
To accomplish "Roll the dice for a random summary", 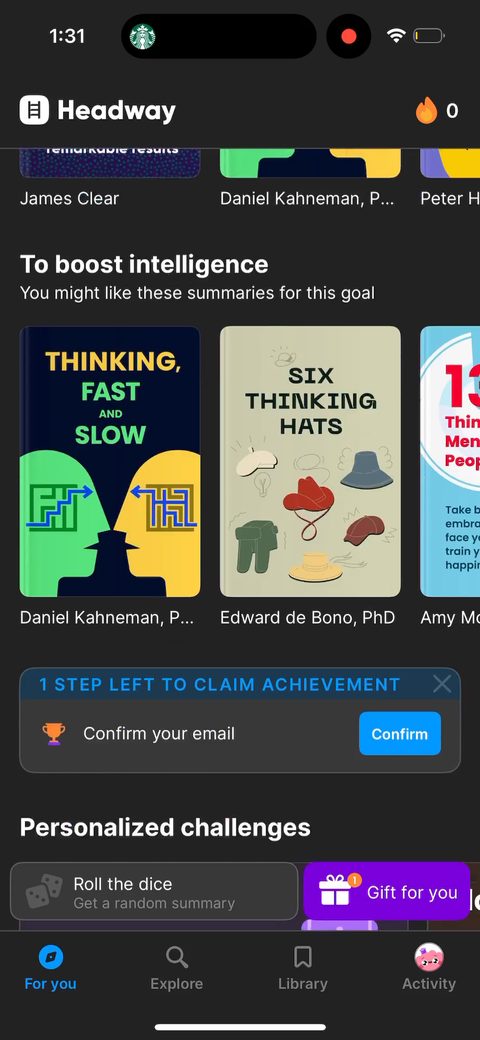I will (x=154, y=891).
